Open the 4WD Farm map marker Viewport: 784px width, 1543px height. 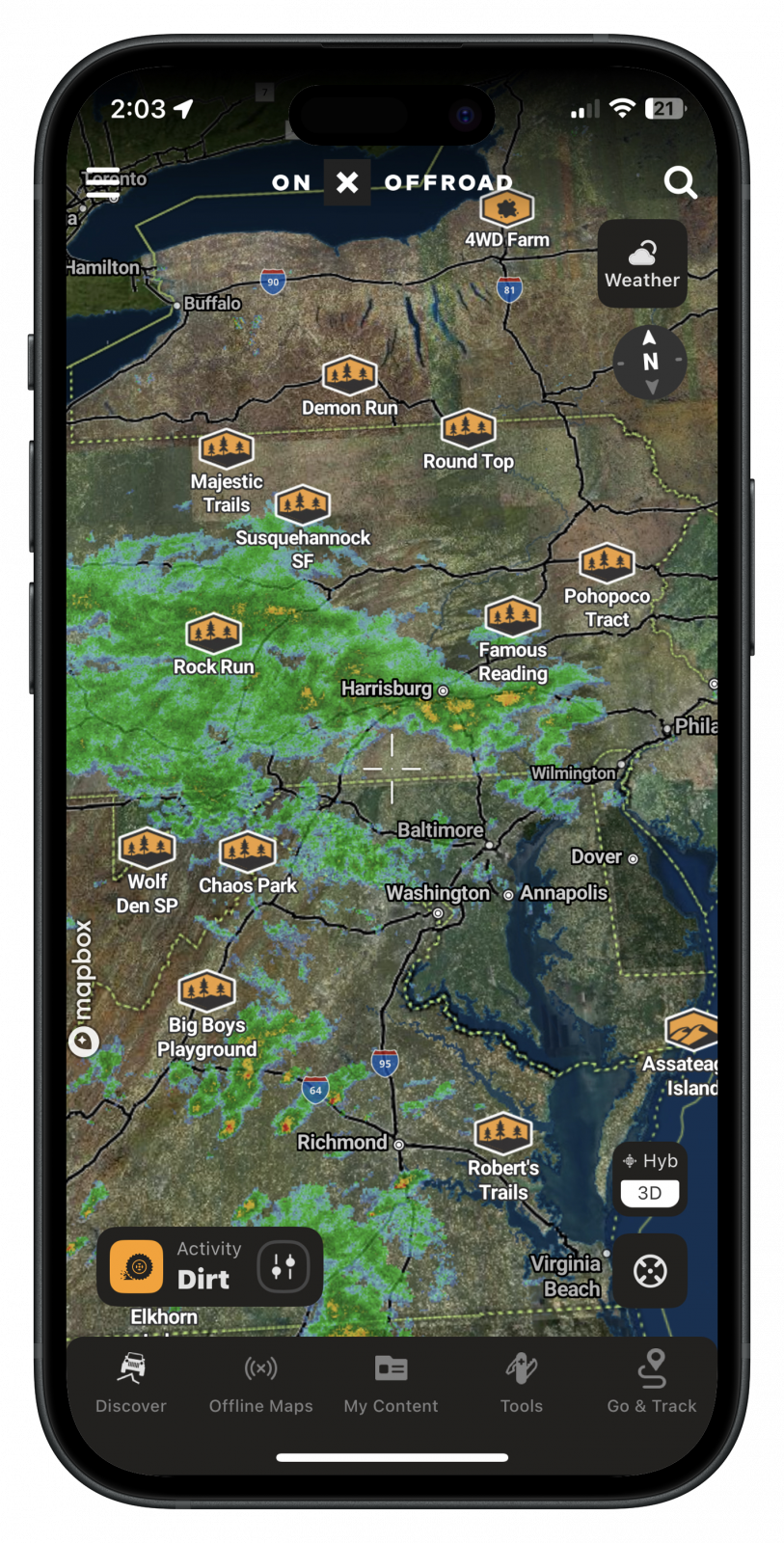pyautogui.click(x=507, y=207)
